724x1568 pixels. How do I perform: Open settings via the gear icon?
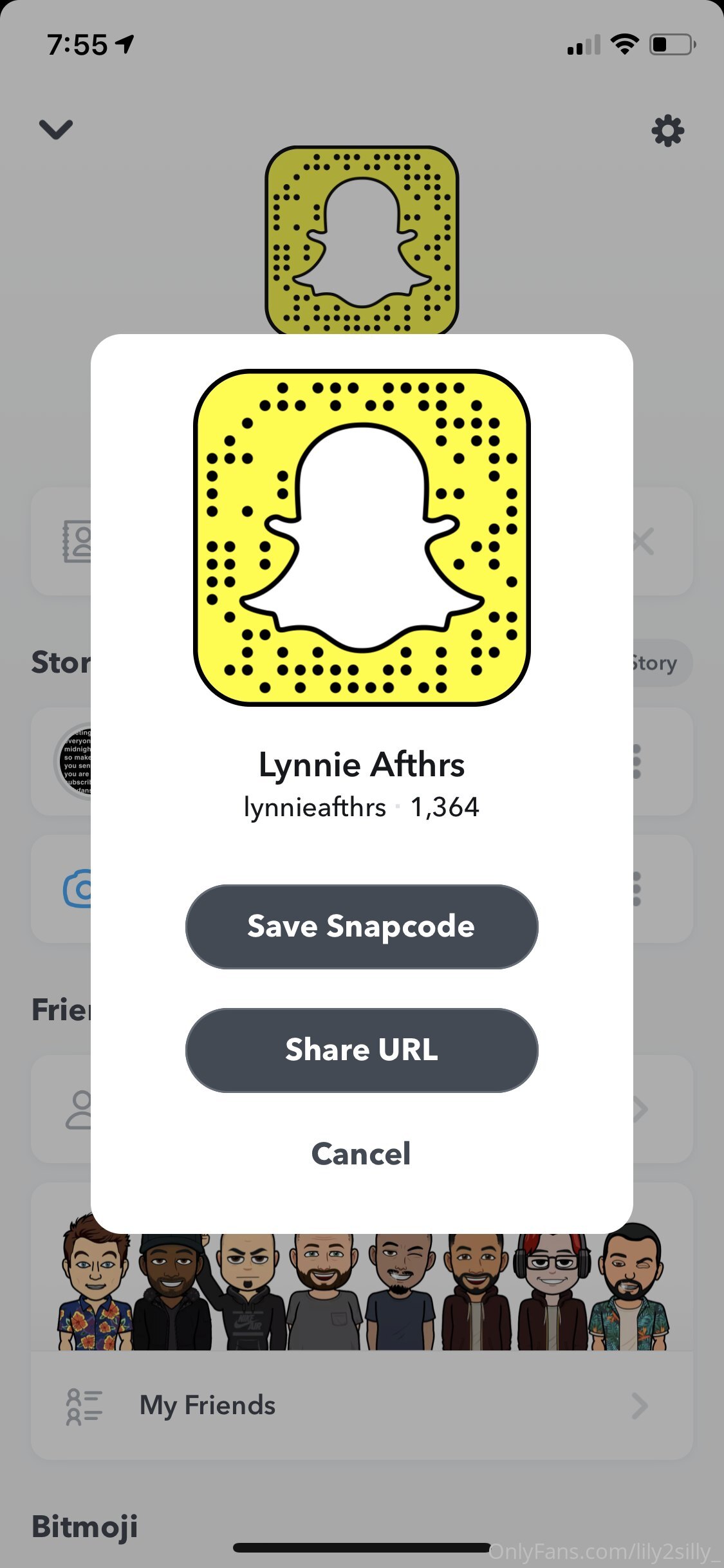[x=667, y=131]
